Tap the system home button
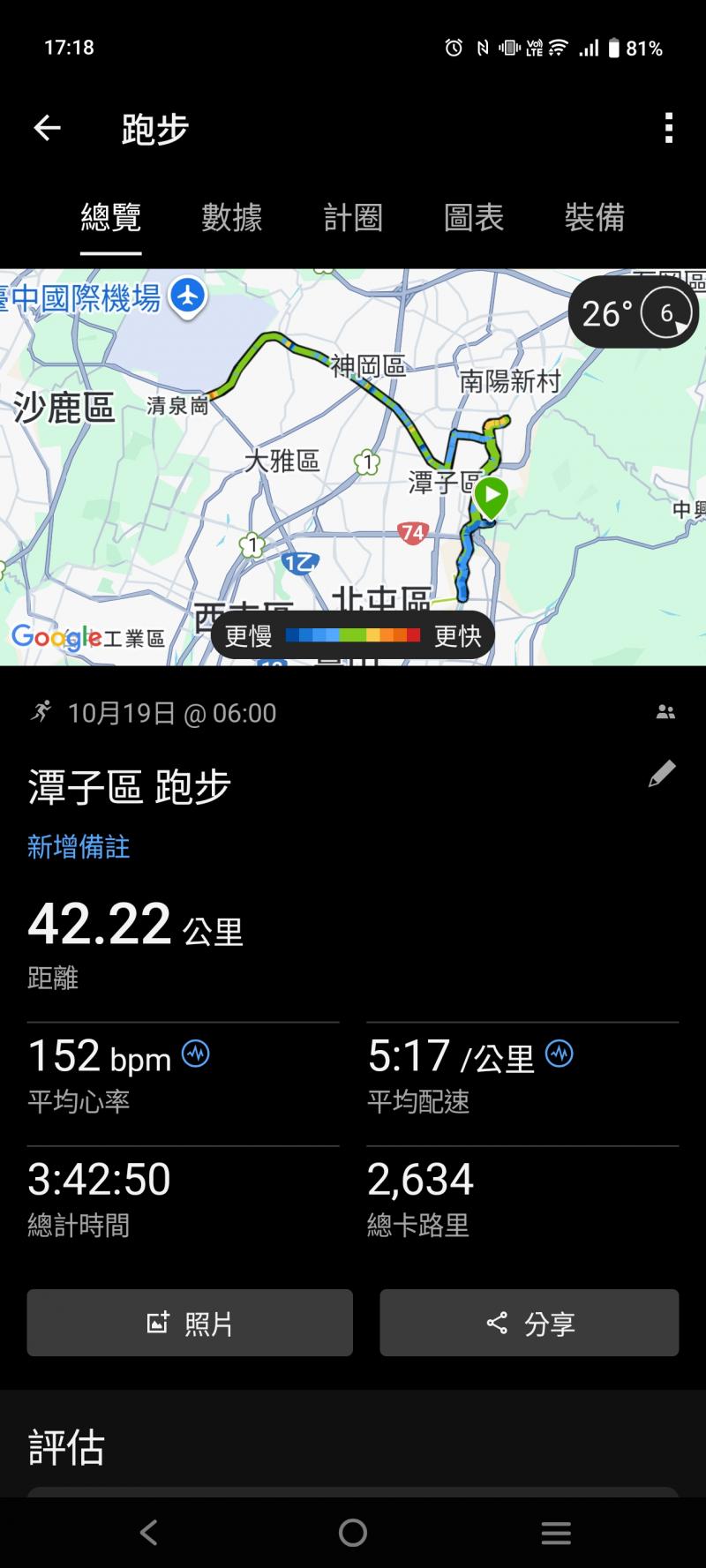This screenshot has height=1568, width=706. click(353, 1533)
